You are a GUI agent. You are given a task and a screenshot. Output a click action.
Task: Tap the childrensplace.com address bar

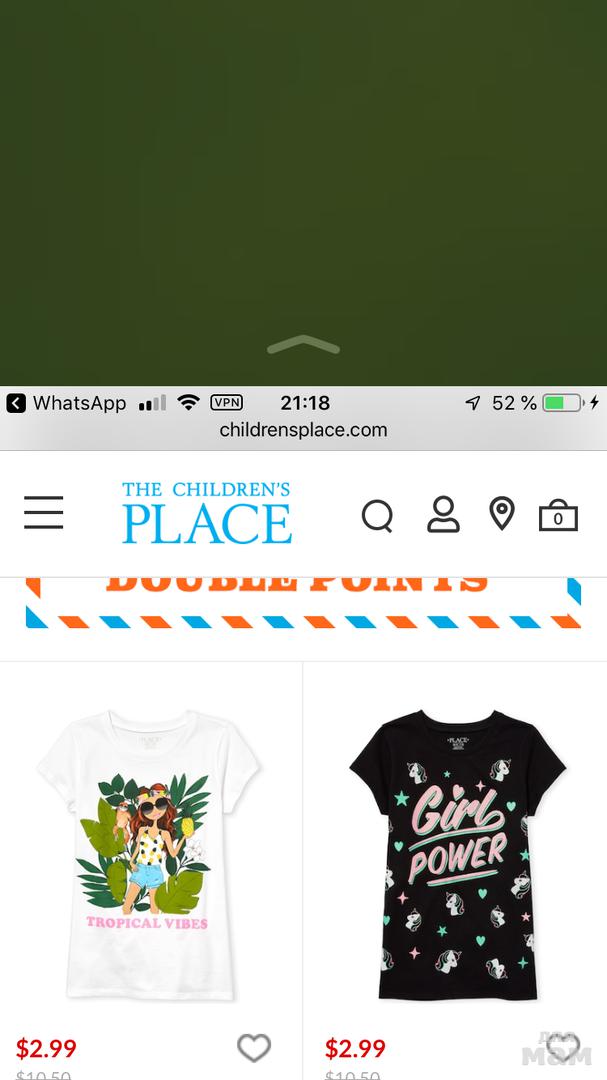point(303,430)
